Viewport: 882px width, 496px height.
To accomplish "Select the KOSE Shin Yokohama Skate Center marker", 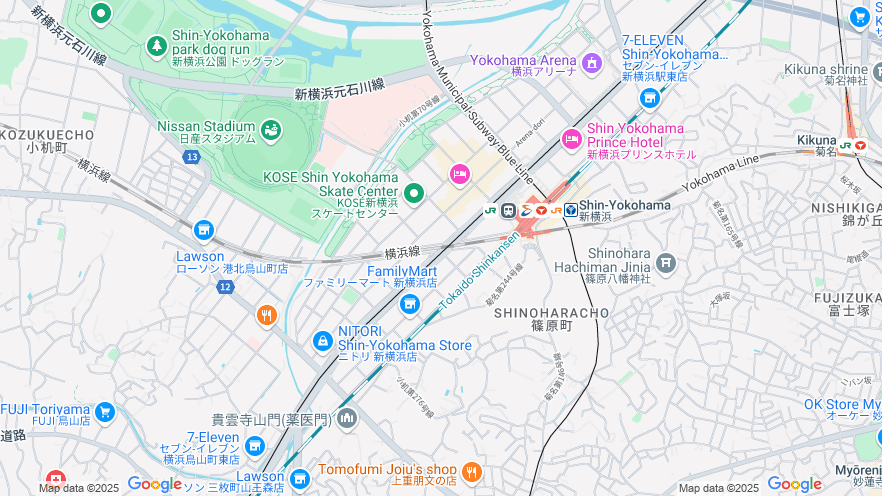I will (x=414, y=193).
